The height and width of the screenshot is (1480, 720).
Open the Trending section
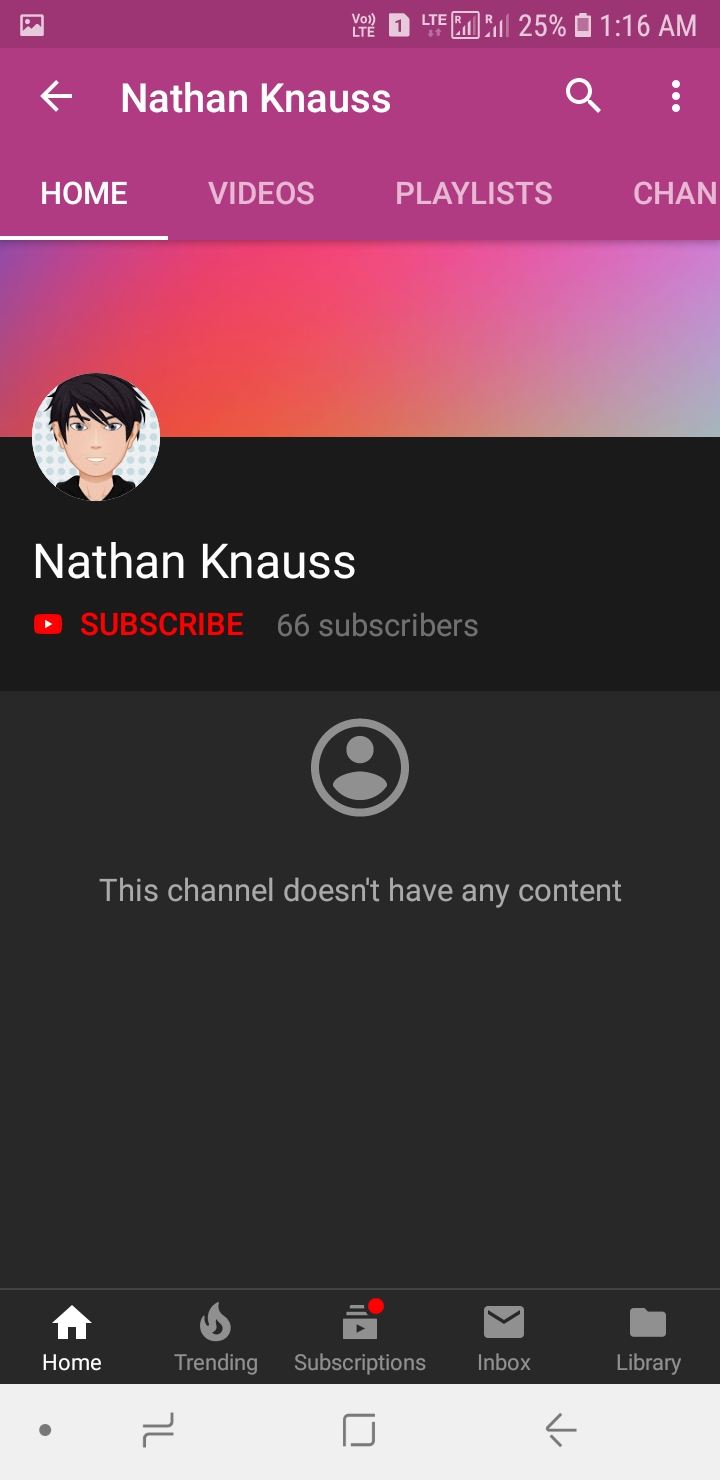(216, 1338)
